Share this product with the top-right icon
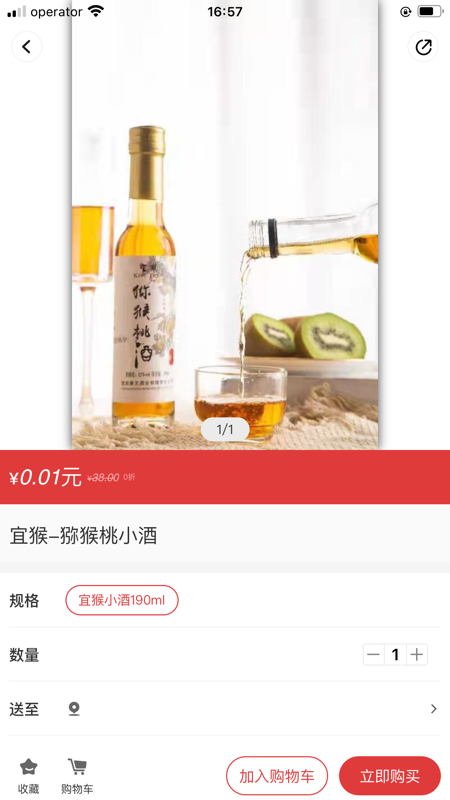 [423, 47]
